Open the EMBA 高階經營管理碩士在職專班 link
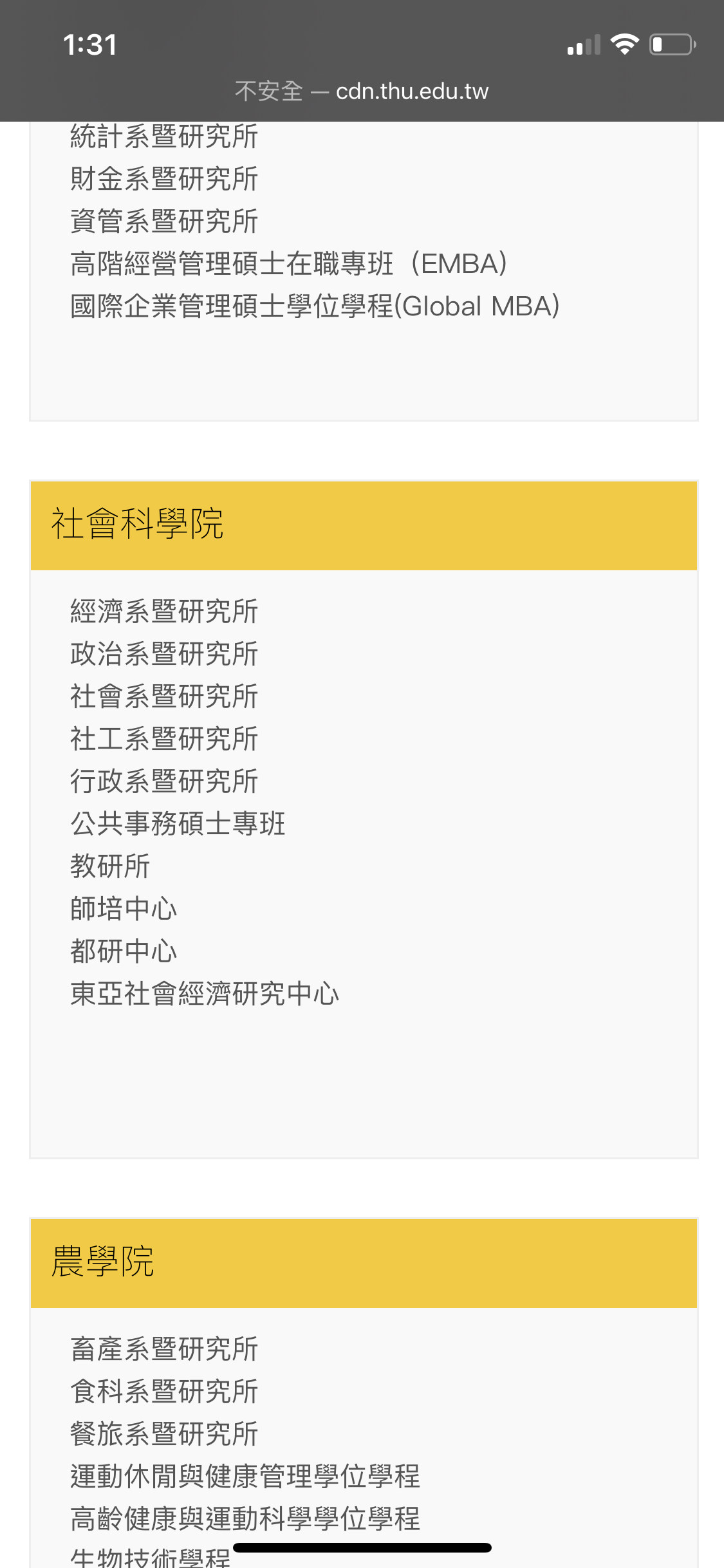 tap(289, 264)
